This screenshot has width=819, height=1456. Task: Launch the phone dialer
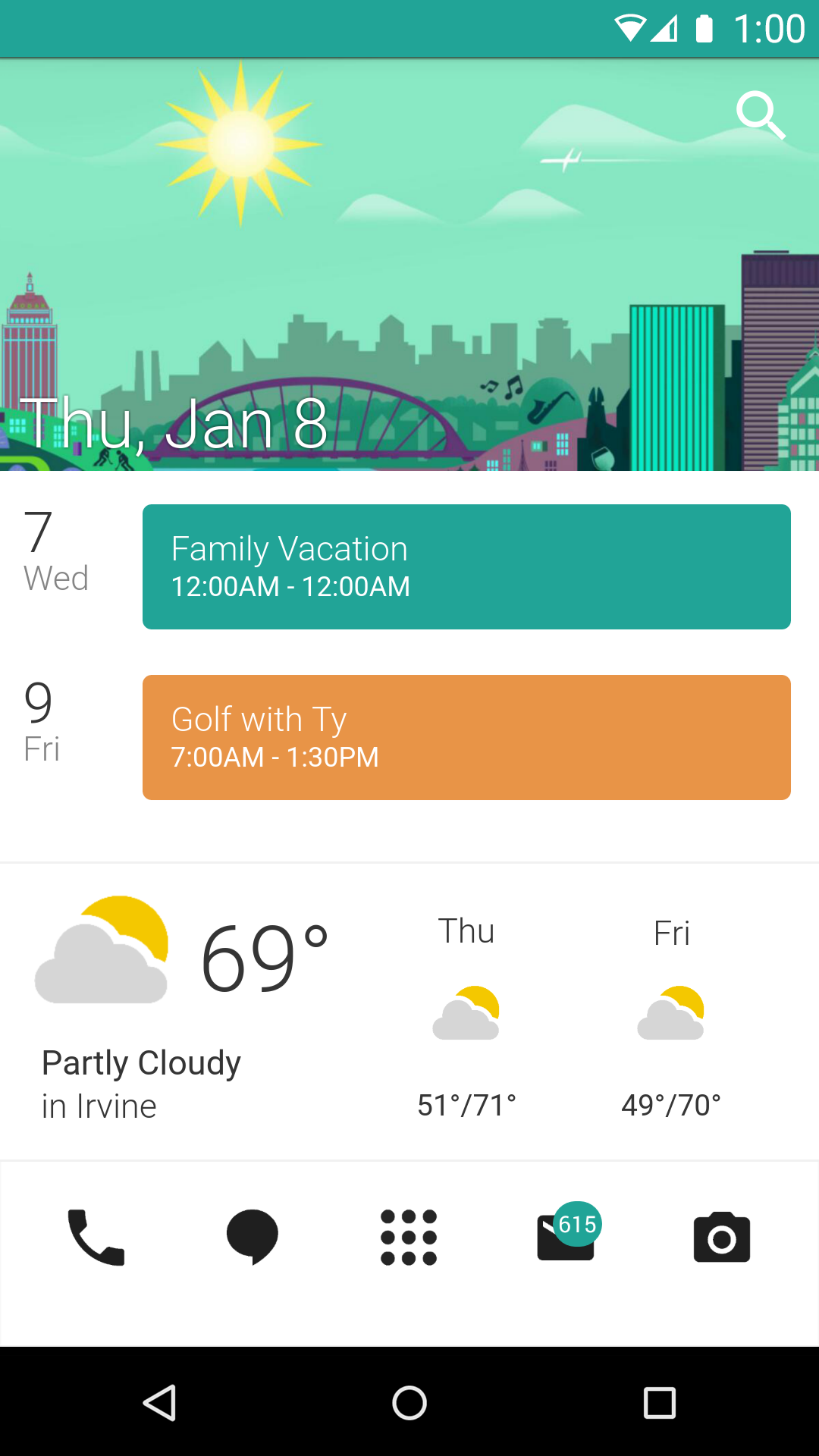tap(96, 1238)
